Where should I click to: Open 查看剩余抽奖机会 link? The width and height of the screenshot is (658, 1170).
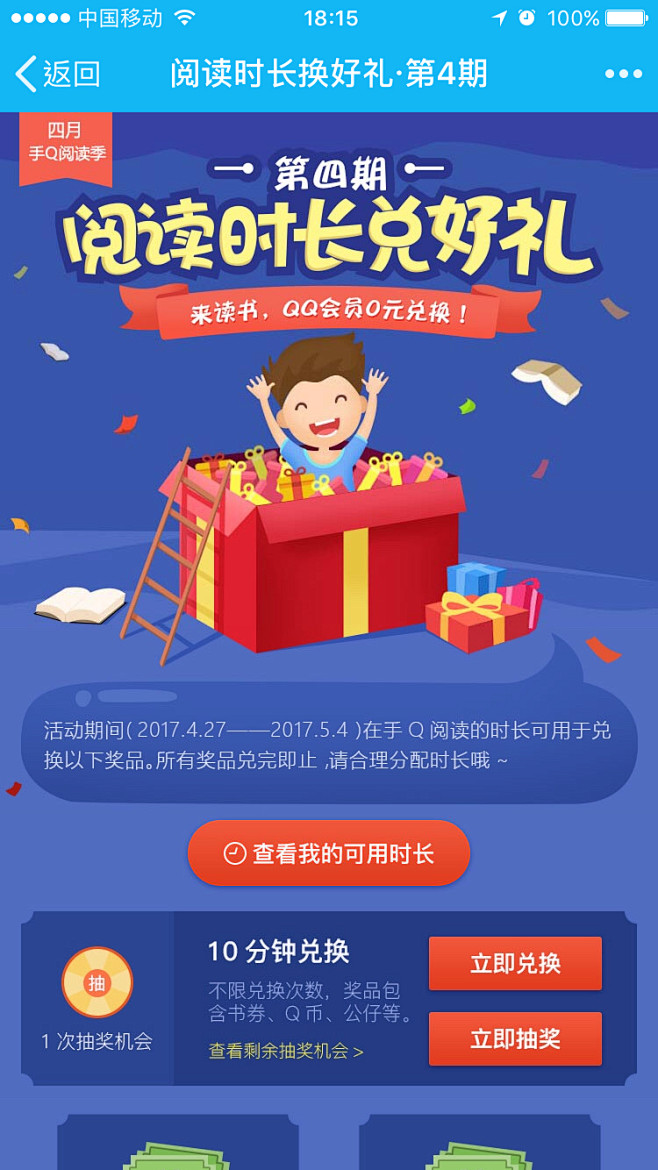click(286, 1051)
